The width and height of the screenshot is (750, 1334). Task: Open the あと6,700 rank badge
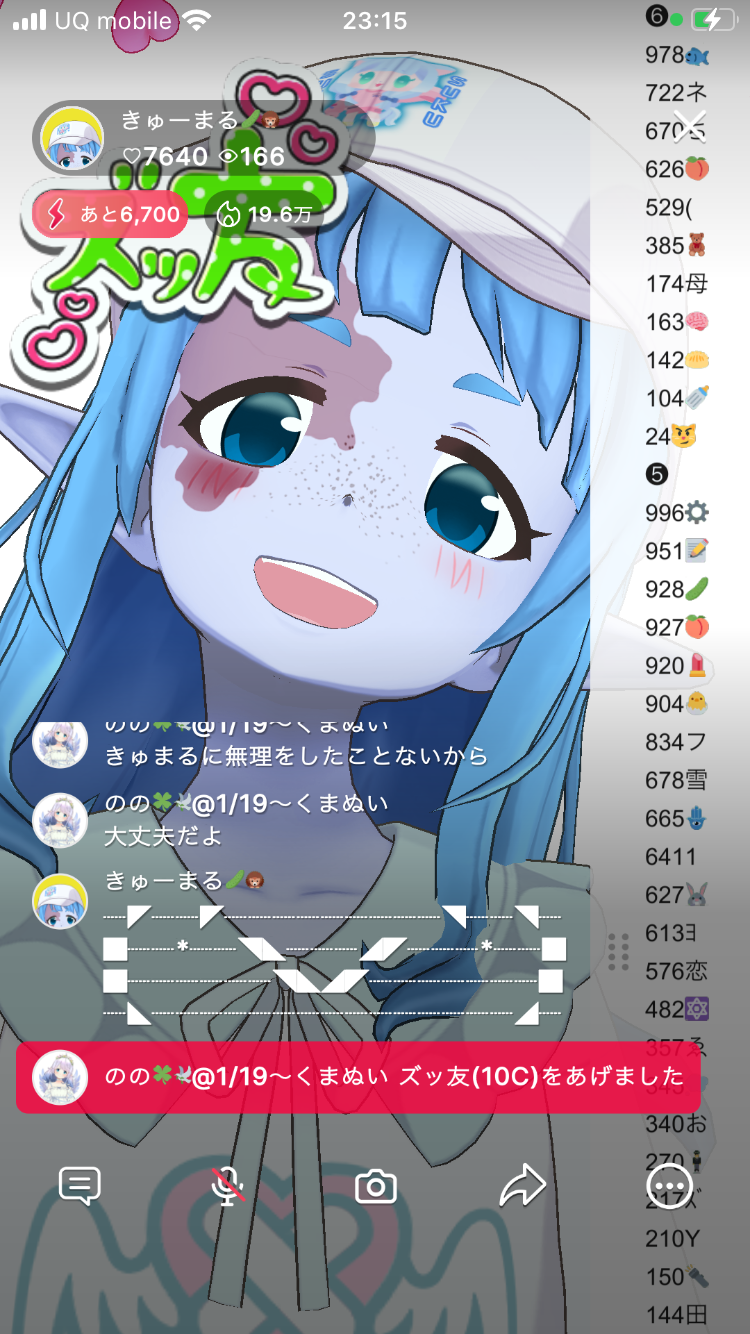pyautogui.click(x=110, y=214)
